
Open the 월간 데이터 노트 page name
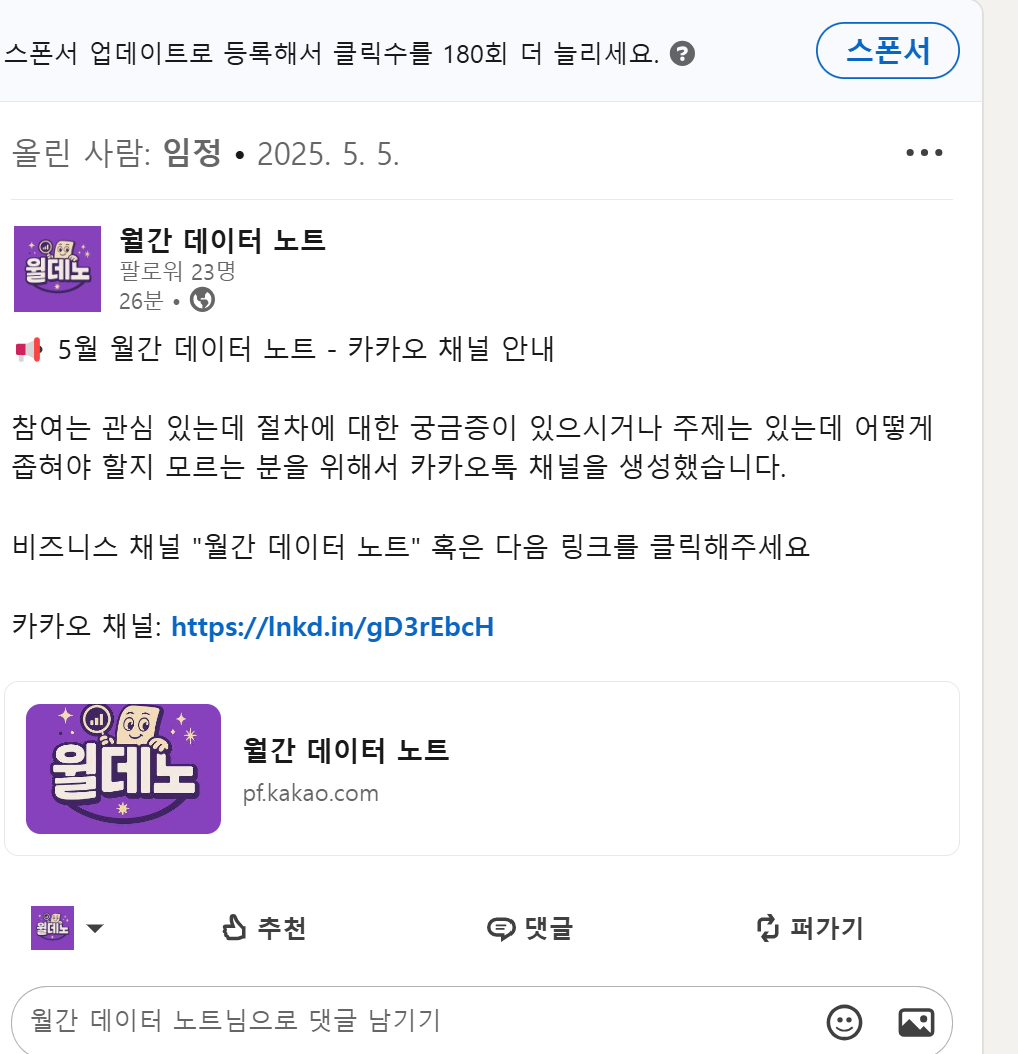[x=222, y=241]
